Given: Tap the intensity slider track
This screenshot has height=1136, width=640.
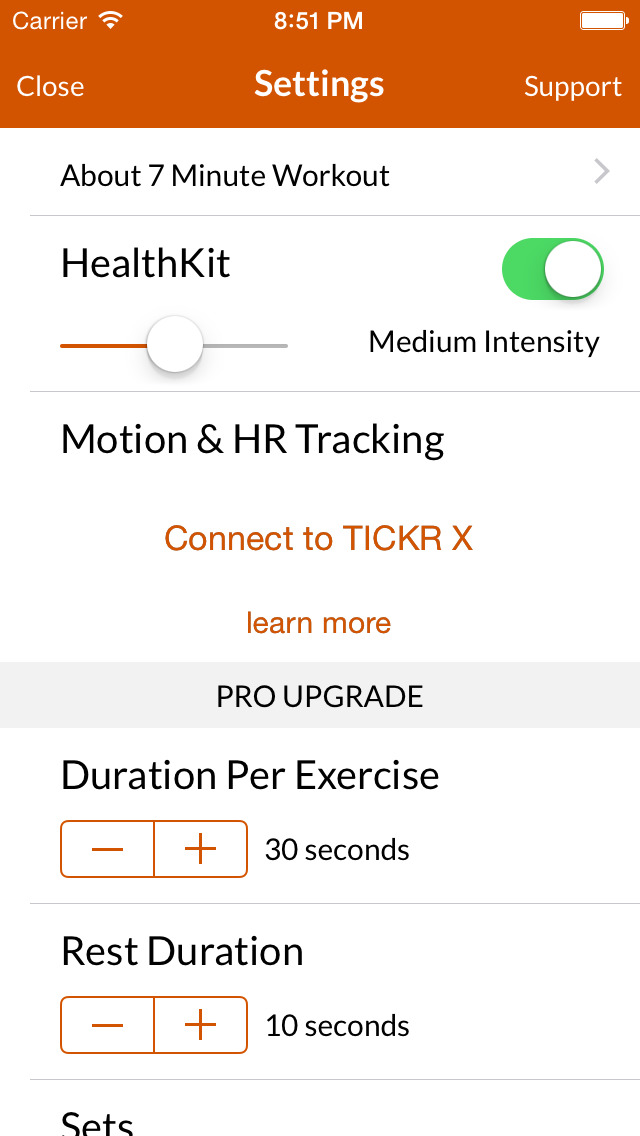Looking at the screenshot, I should pyautogui.click(x=174, y=346).
